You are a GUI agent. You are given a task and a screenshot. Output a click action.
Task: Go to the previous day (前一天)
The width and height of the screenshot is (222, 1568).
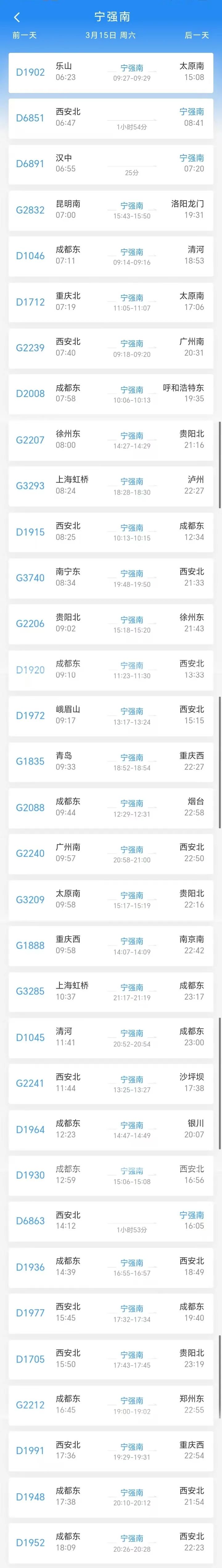25,35
